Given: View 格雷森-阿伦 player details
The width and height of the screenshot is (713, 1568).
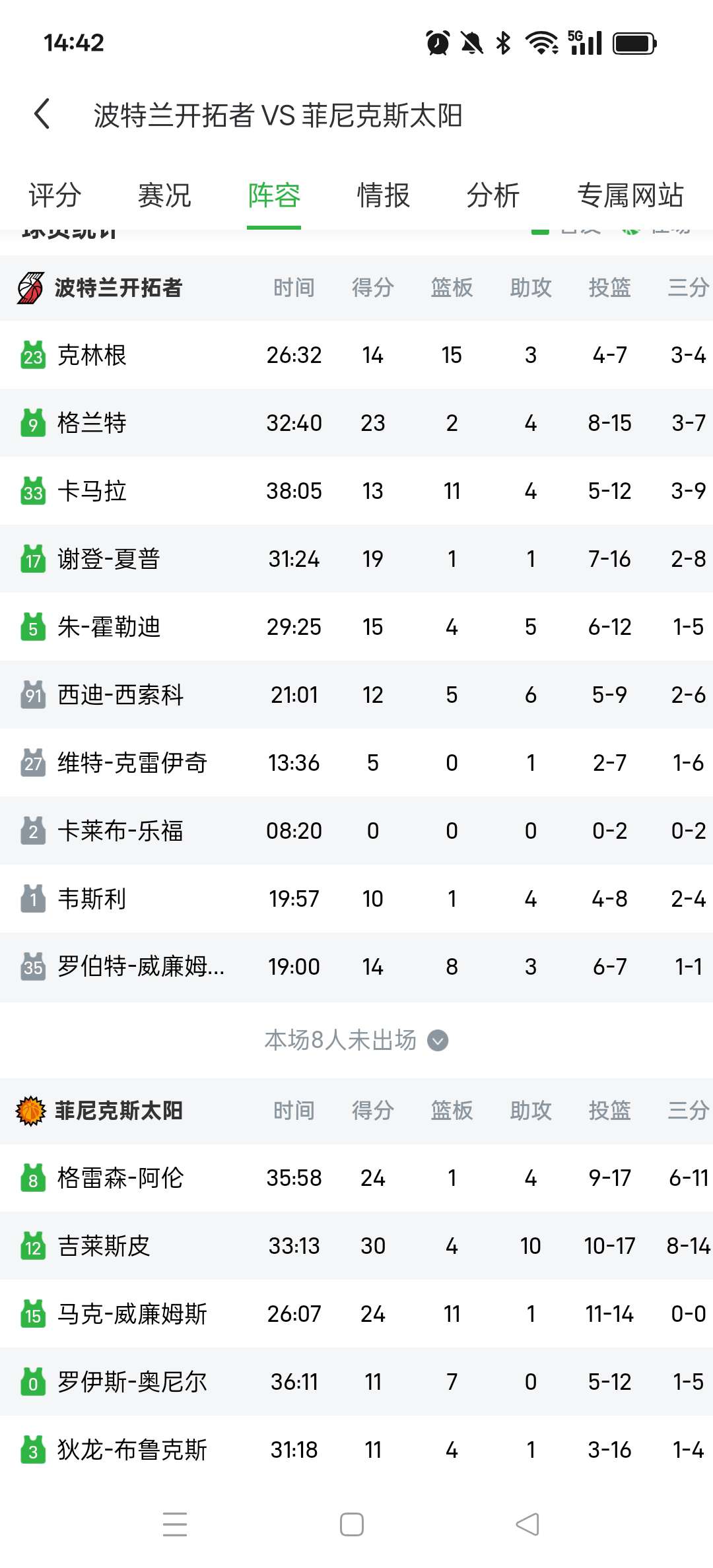Looking at the screenshot, I should pyautogui.click(x=120, y=1178).
